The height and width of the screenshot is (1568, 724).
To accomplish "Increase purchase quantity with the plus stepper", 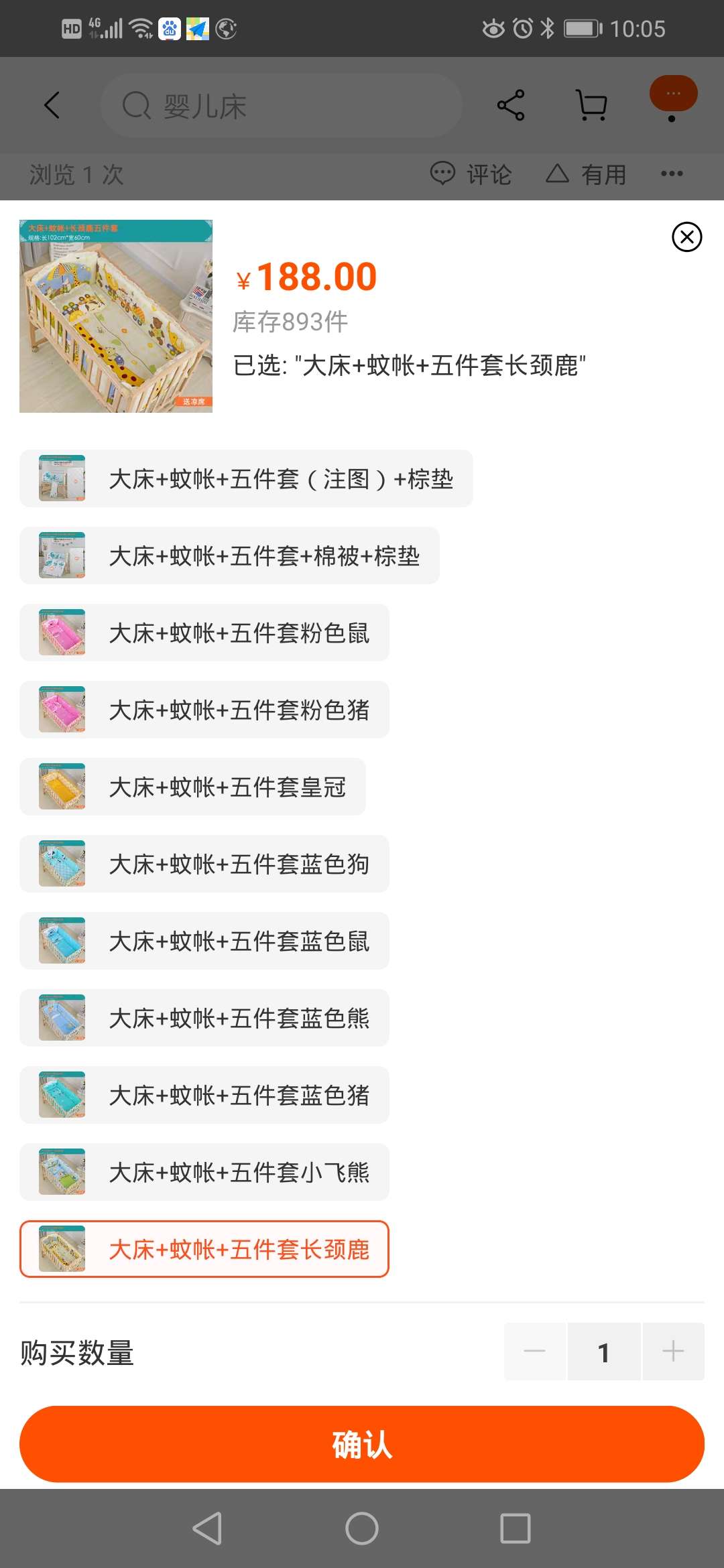I will point(674,1352).
